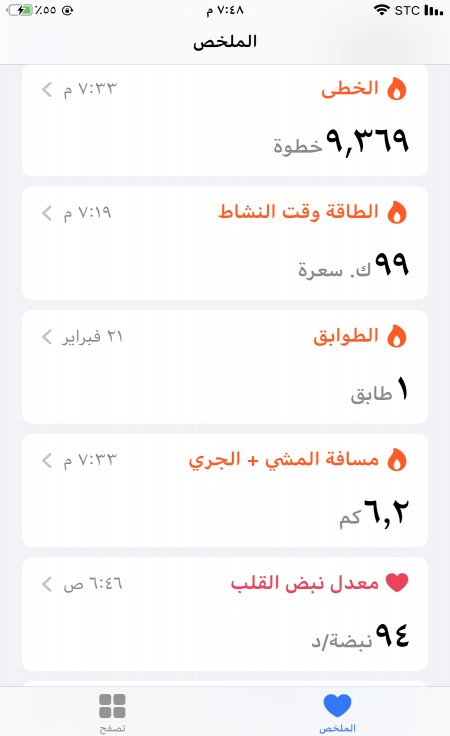
Task: Select the الملخص tab
Action: (337, 713)
